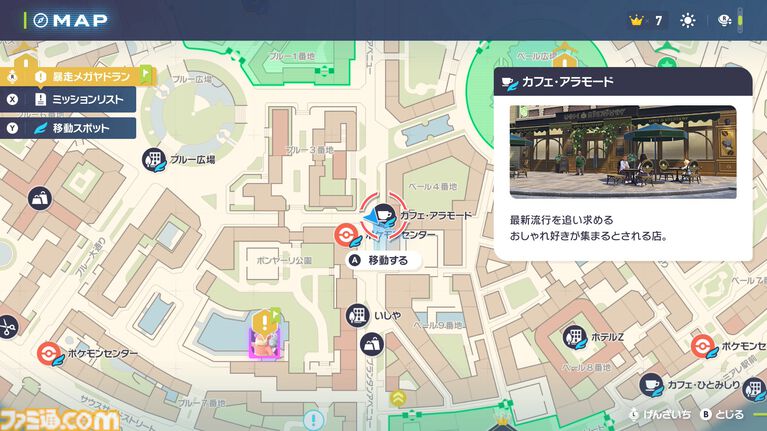Select the scissors salon marker on the left edge

point(5,327)
